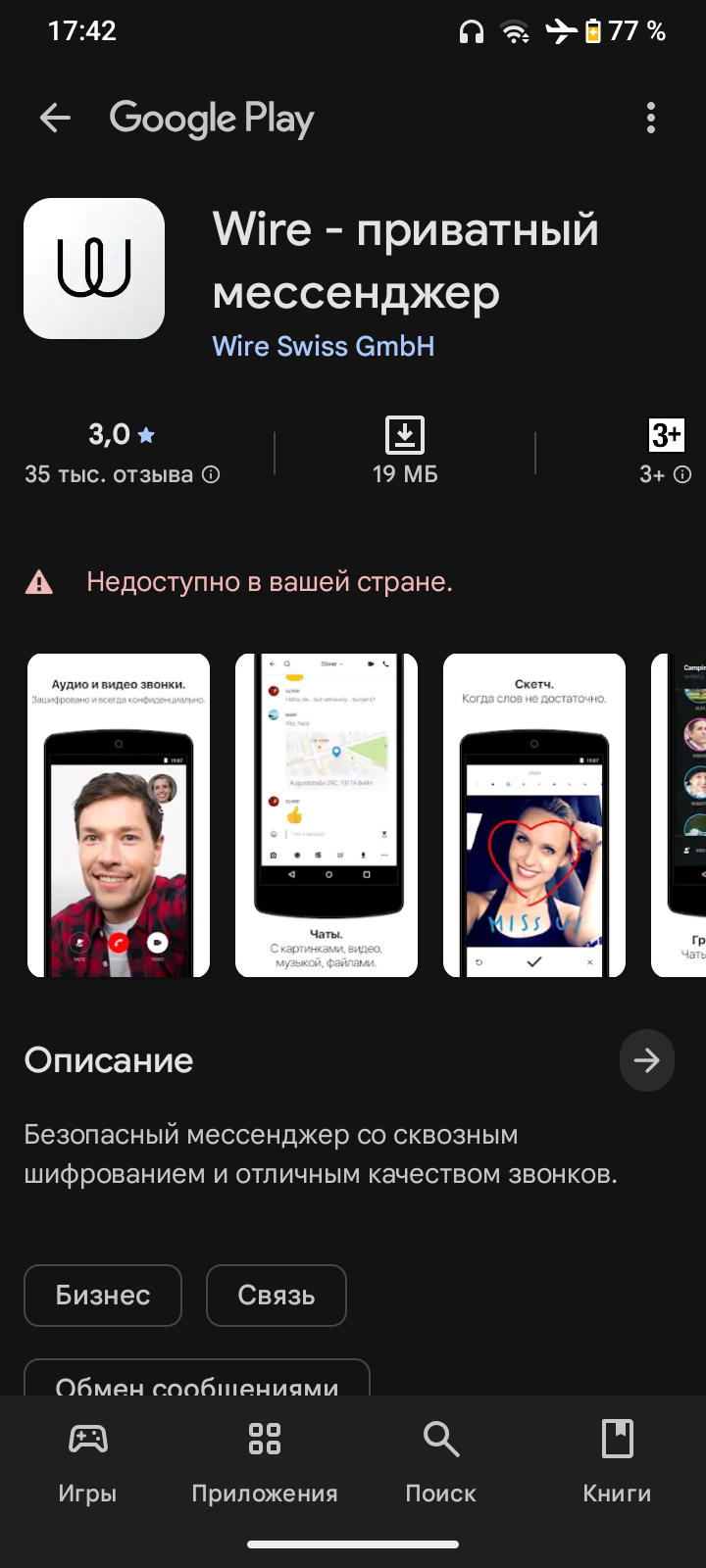Enlarge the Скетч screenshot
Viewport: 706px width, 1568px height.
[534, 815]
